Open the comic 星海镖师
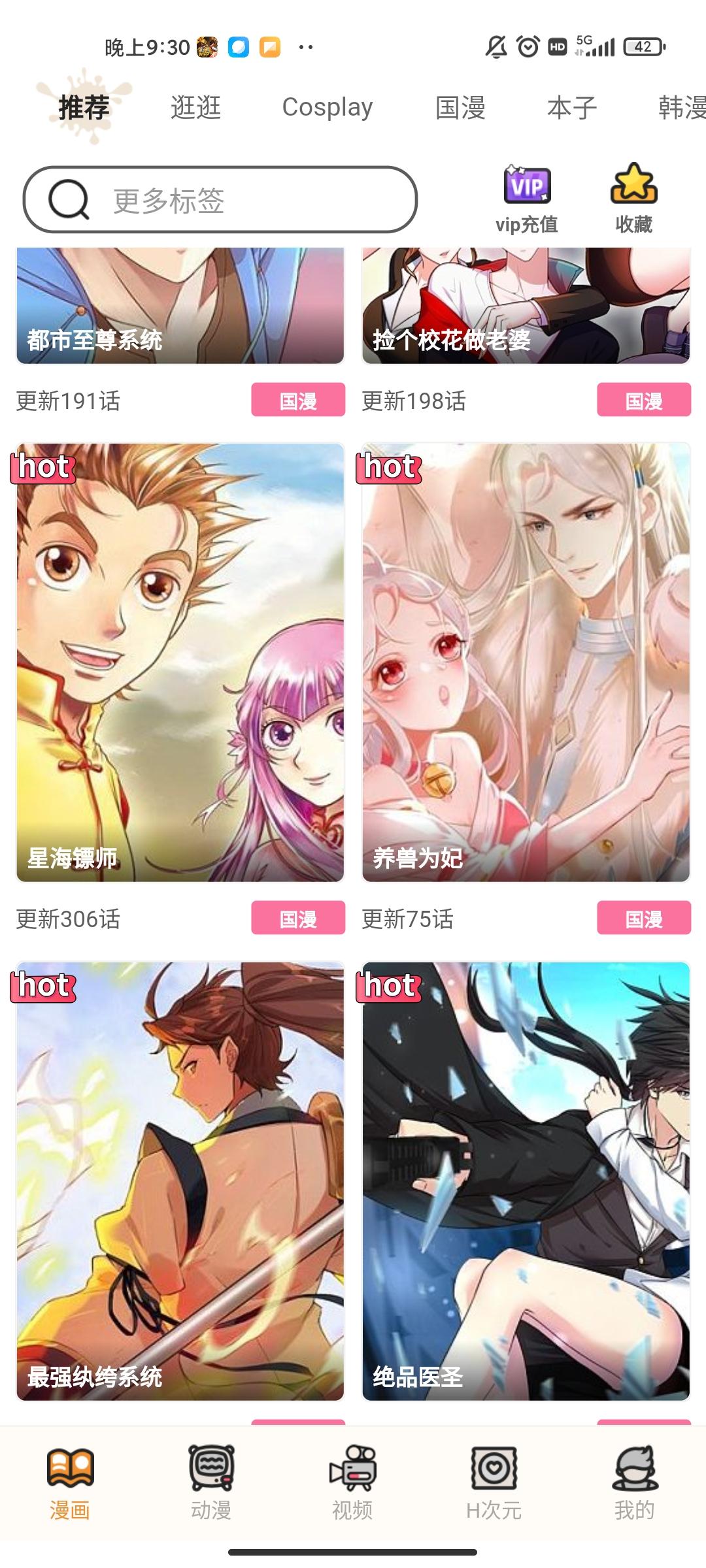This screenshot has height=1568, width=706. click(x=180, y=662)
